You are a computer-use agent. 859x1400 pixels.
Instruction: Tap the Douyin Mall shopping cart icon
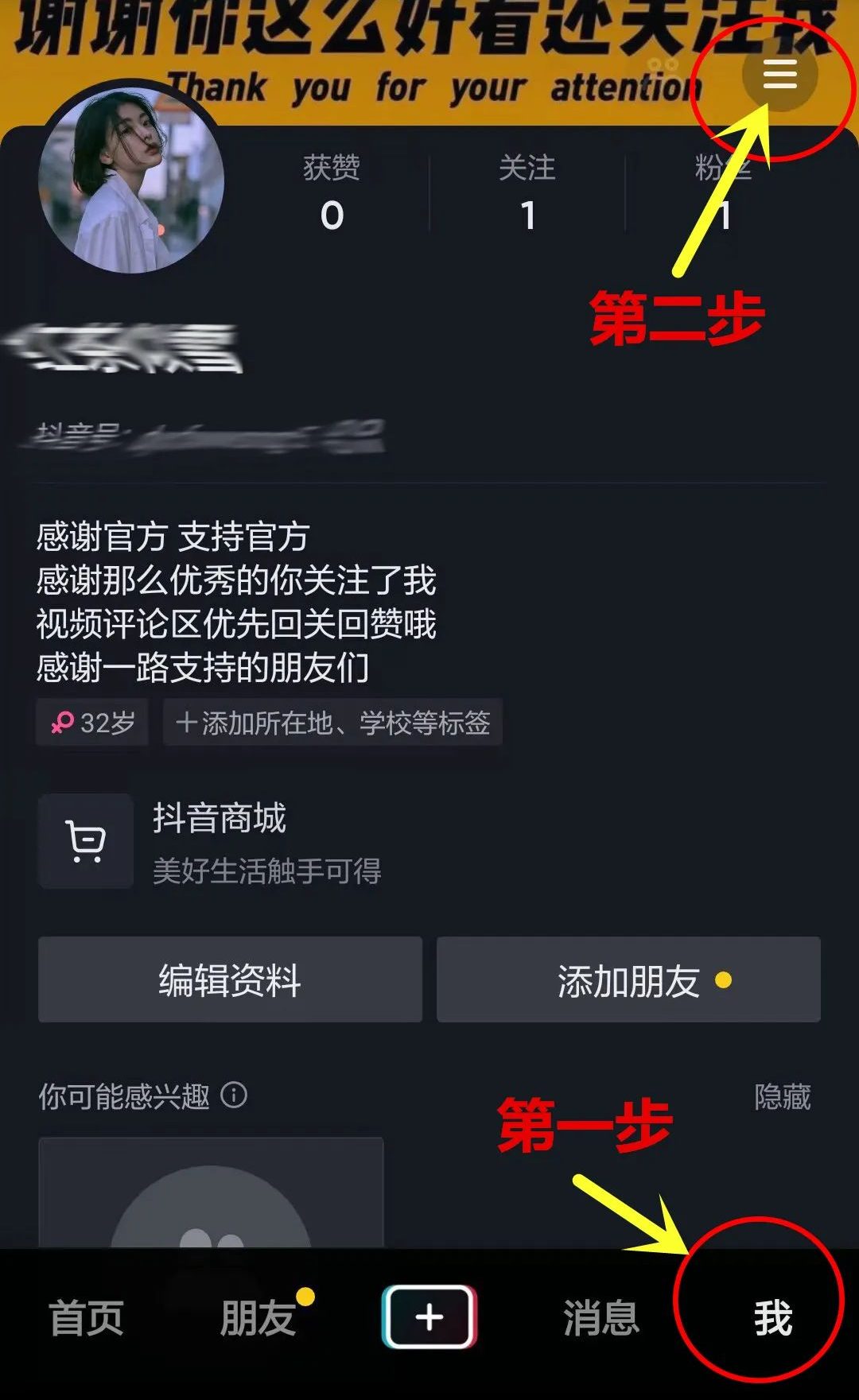(x=85, y=843)
